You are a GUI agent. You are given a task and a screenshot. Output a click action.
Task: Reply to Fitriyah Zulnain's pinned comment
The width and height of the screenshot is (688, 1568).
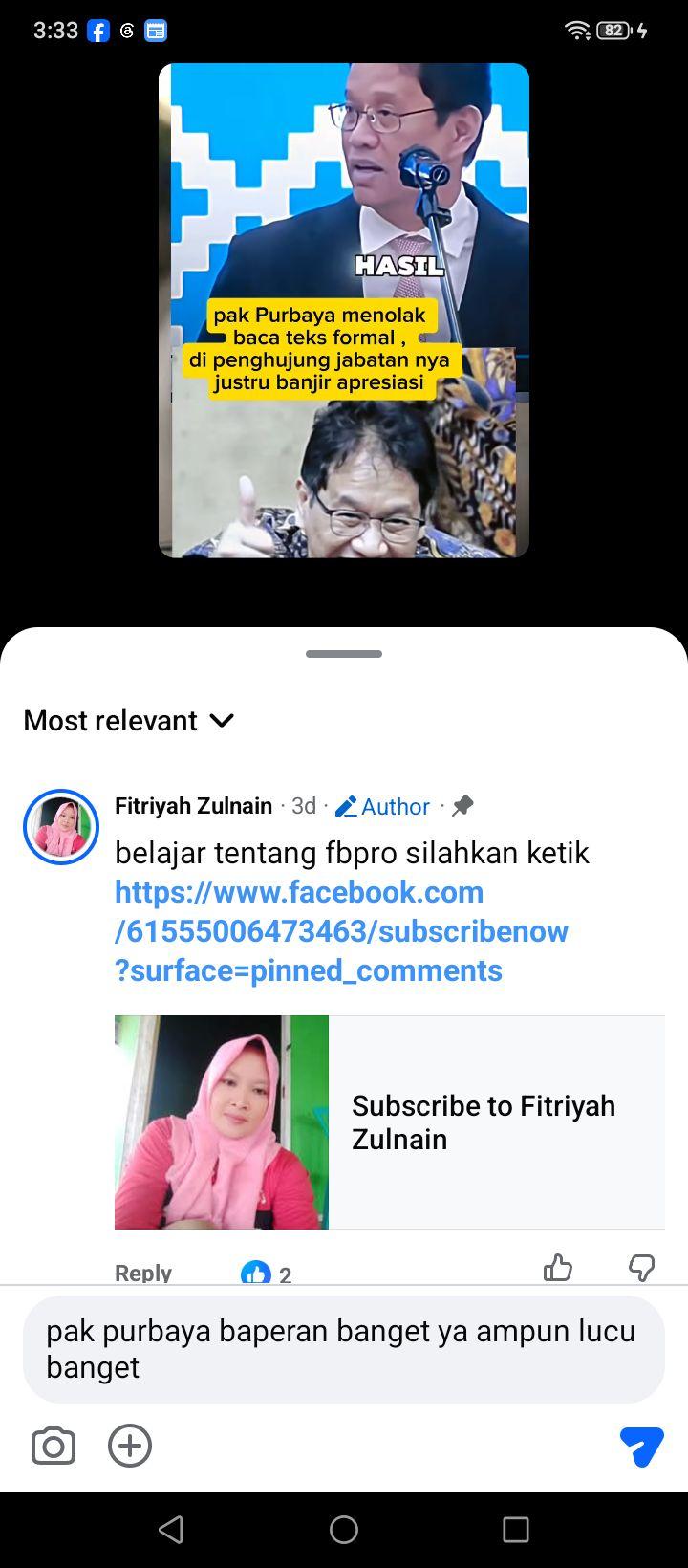[x=143, y=1273]
